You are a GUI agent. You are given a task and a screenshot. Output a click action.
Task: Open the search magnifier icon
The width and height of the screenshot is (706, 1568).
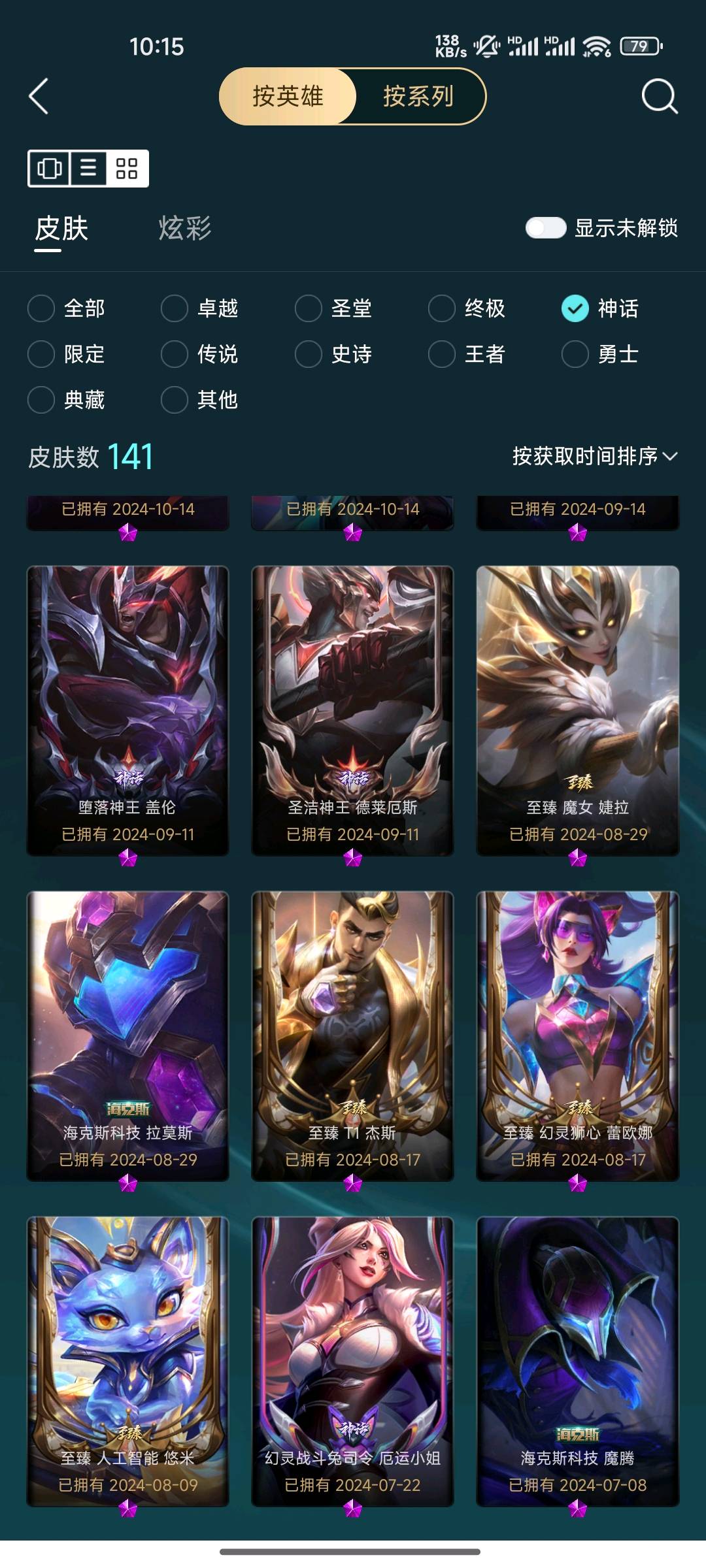click(659, 97)
